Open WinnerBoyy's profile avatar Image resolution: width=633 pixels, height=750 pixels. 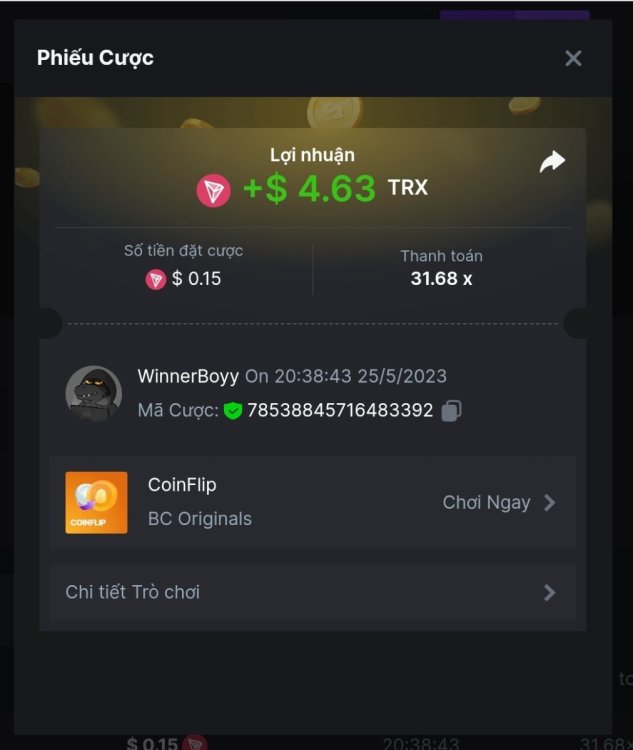(x=93, y=392)
